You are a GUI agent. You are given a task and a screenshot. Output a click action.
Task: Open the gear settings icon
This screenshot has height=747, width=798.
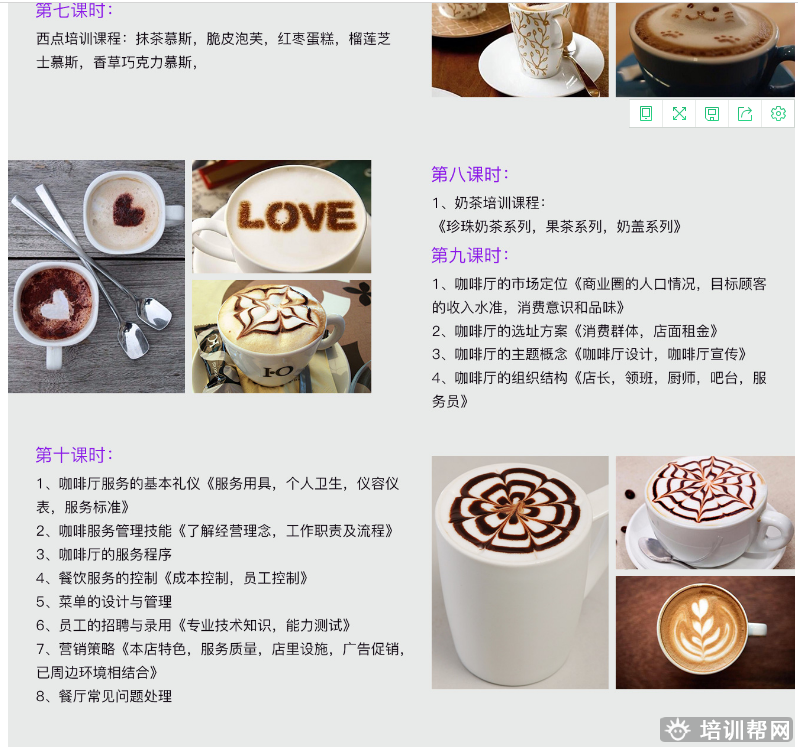(x=778, y=114)
